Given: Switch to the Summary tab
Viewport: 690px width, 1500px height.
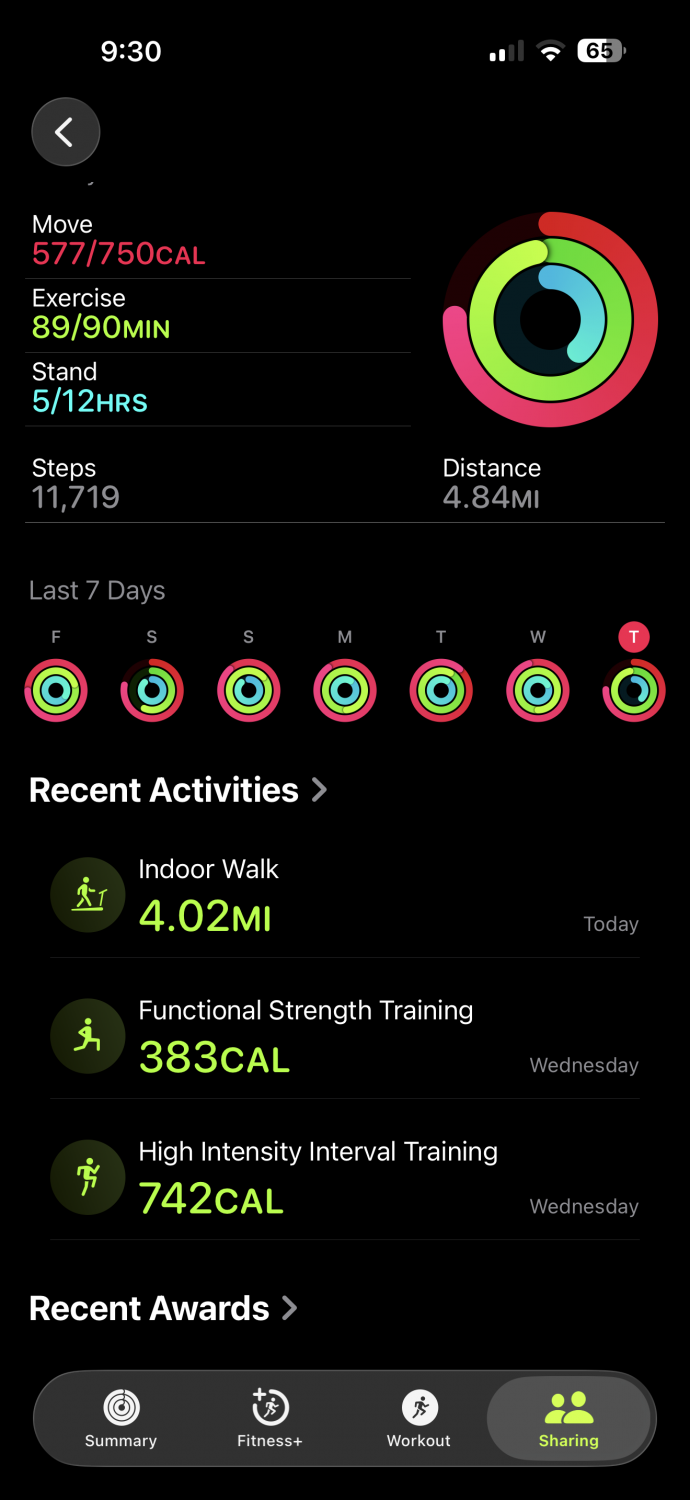Looking at the screenshot, I should tap(121, 1419).
